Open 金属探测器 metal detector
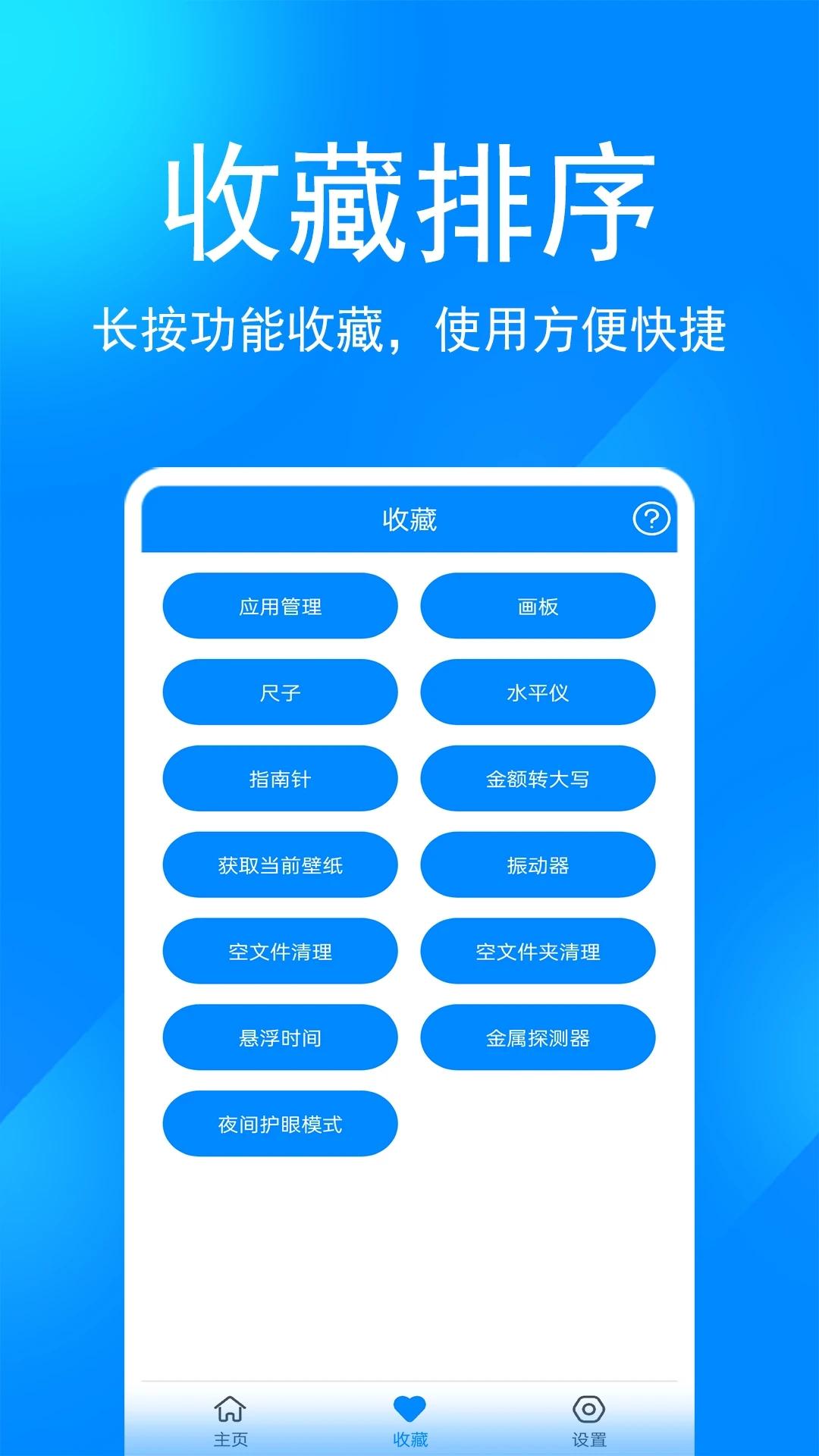This screenshot has height=1456, width=819. pyautogui.click(x=537, y=1037)
